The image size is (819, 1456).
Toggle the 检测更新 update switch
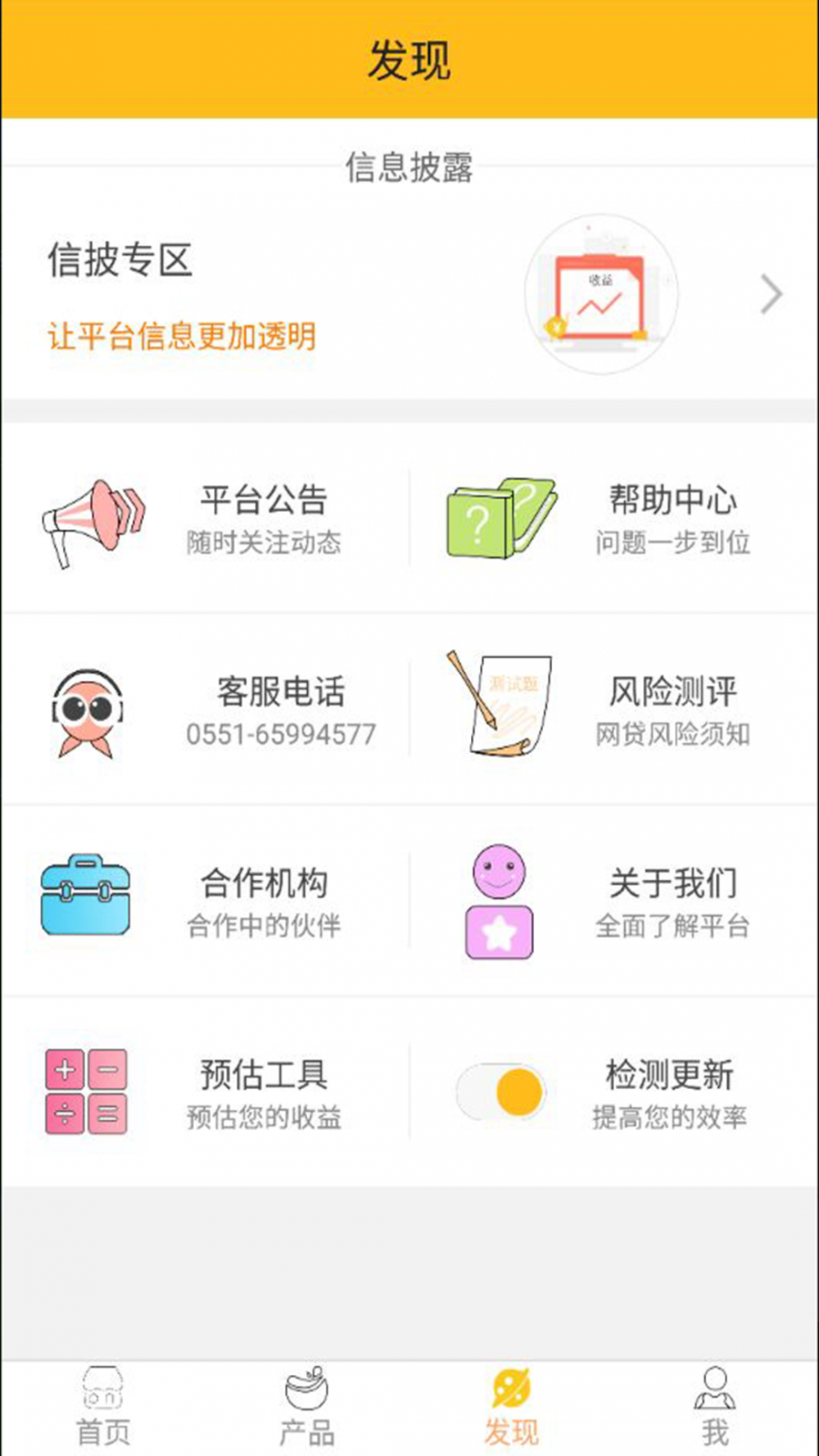(500, 1092)
